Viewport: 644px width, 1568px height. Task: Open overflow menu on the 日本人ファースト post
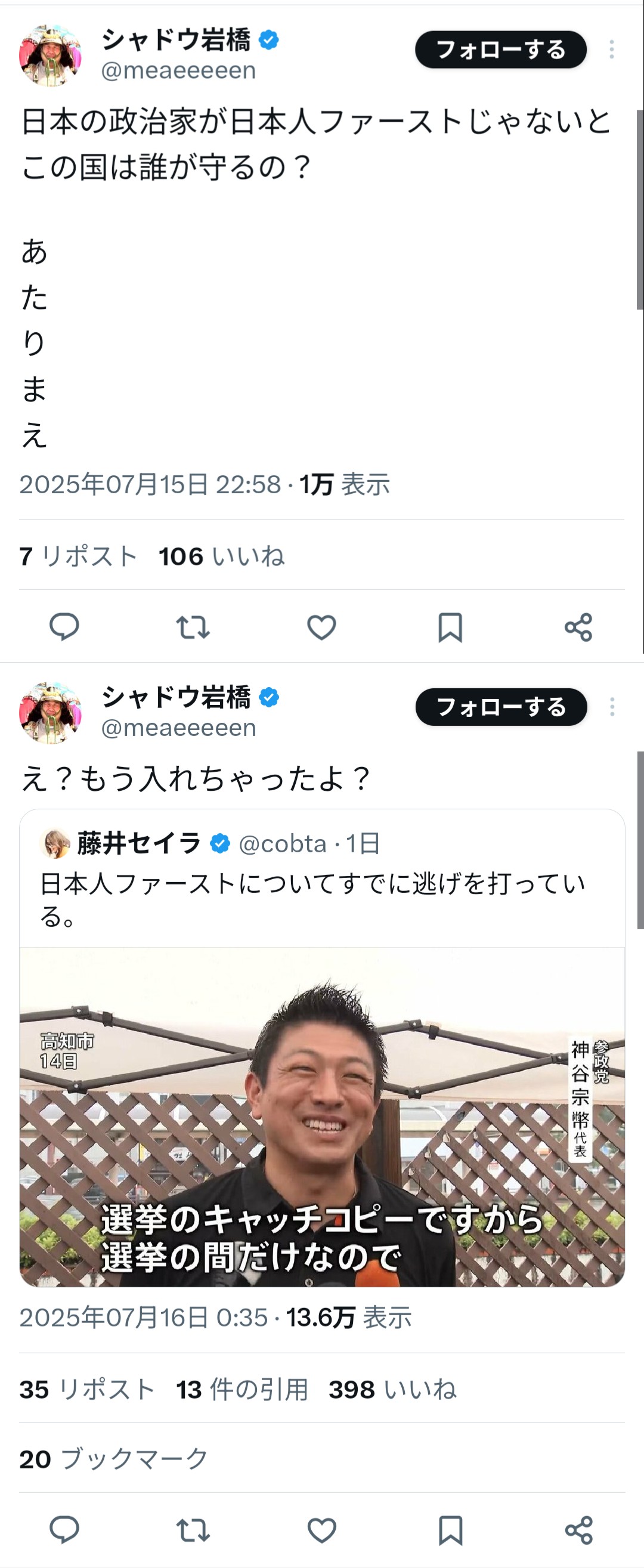coord(611,50)
